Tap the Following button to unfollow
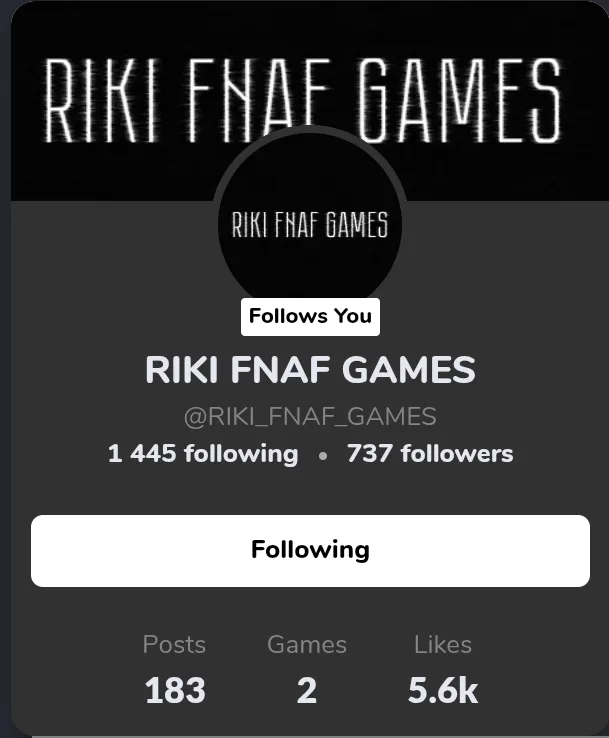 coord(310,550)
